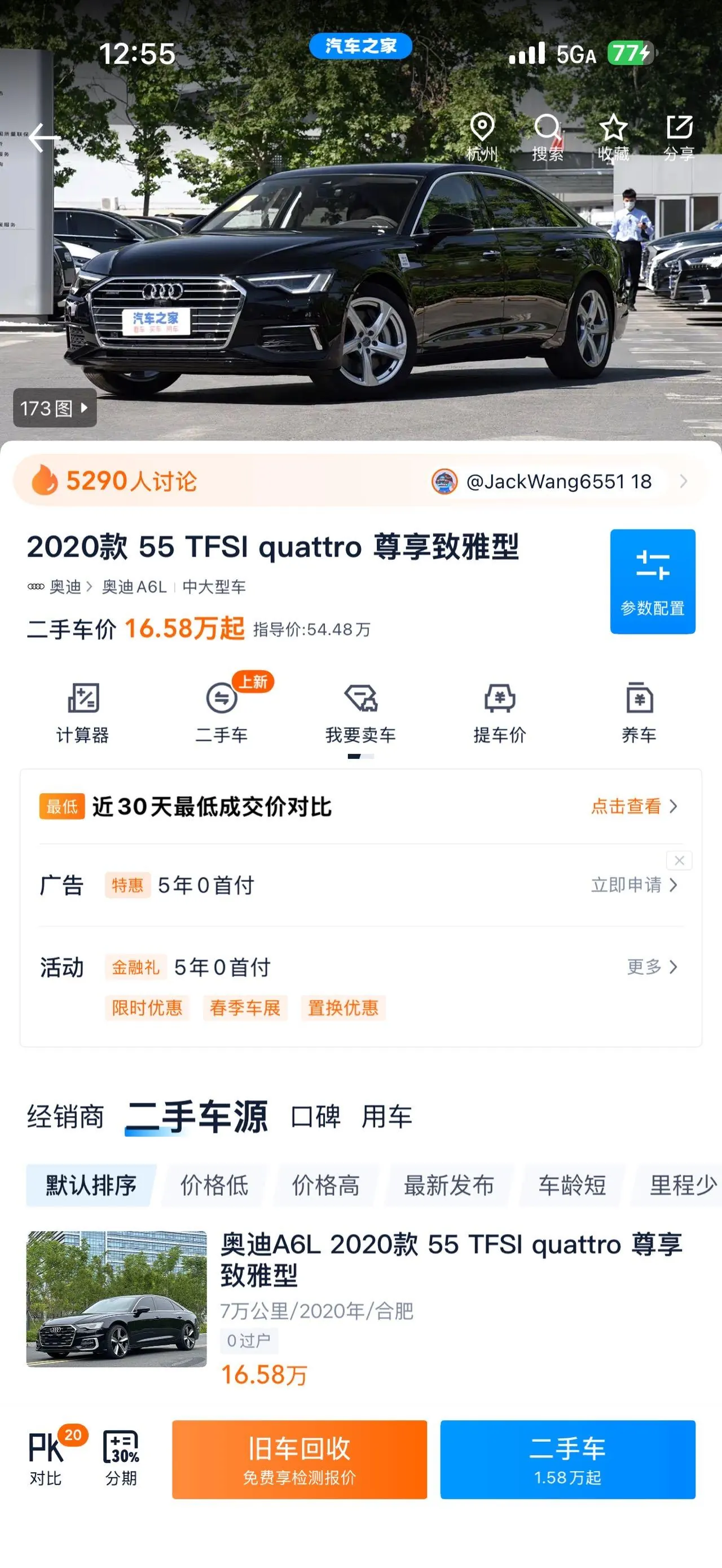Viewport: 722px width, 1568px height.
Task: Open the 5290人讨论 discussion banner
Action: [360, 482]
